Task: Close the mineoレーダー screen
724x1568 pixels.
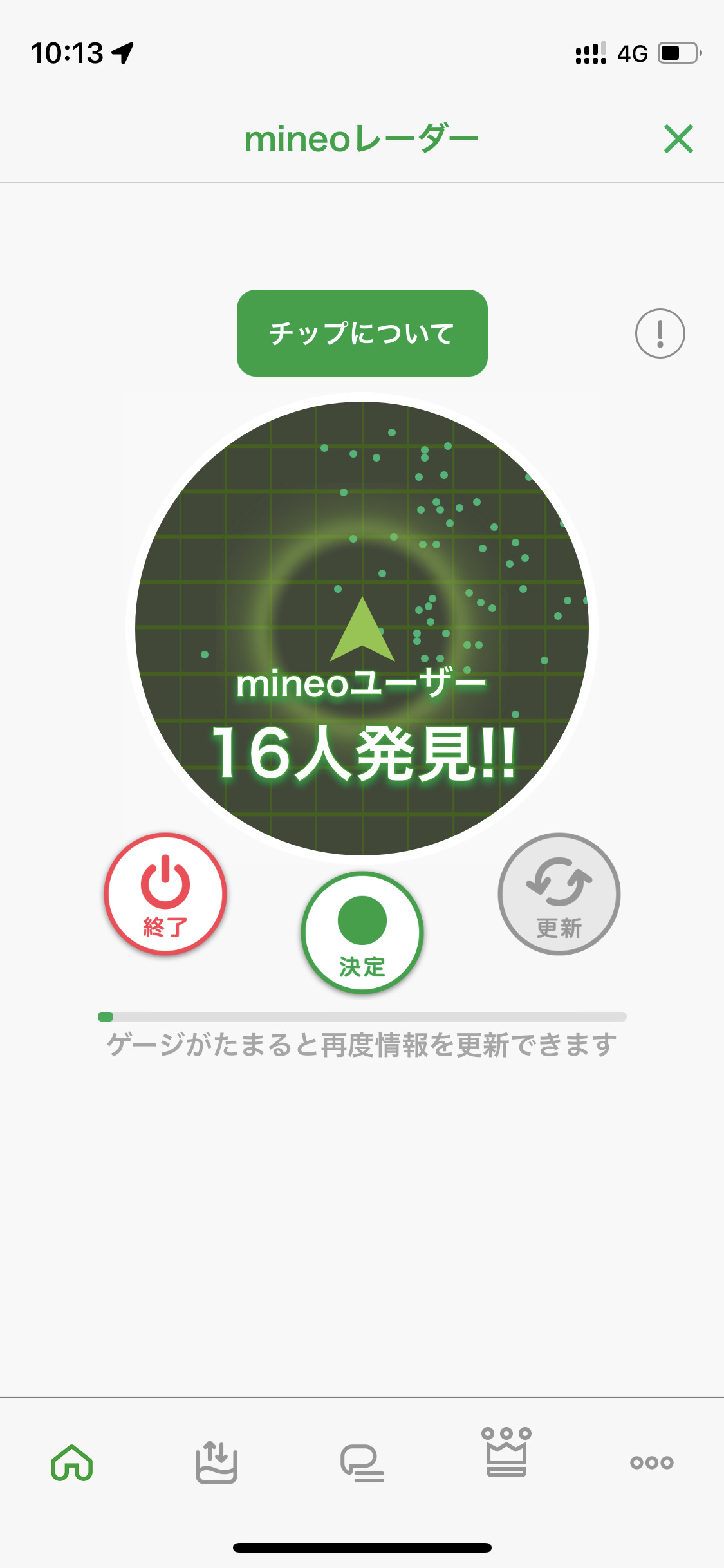Action: point(678,139)
